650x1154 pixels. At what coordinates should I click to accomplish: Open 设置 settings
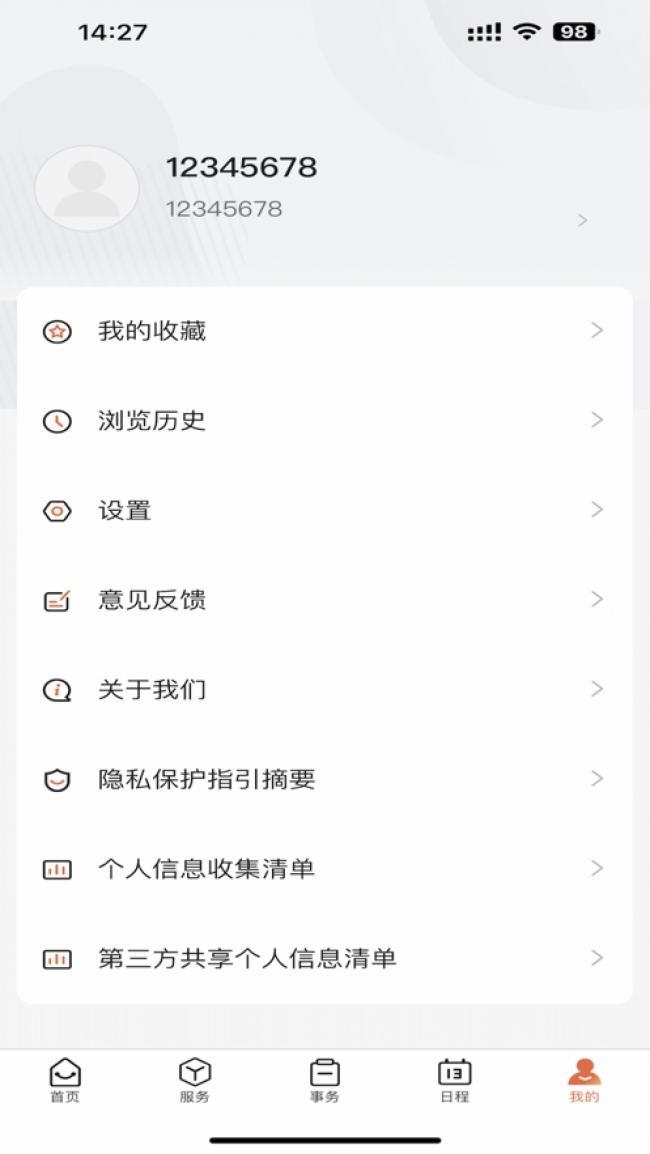tap(325, 511)
